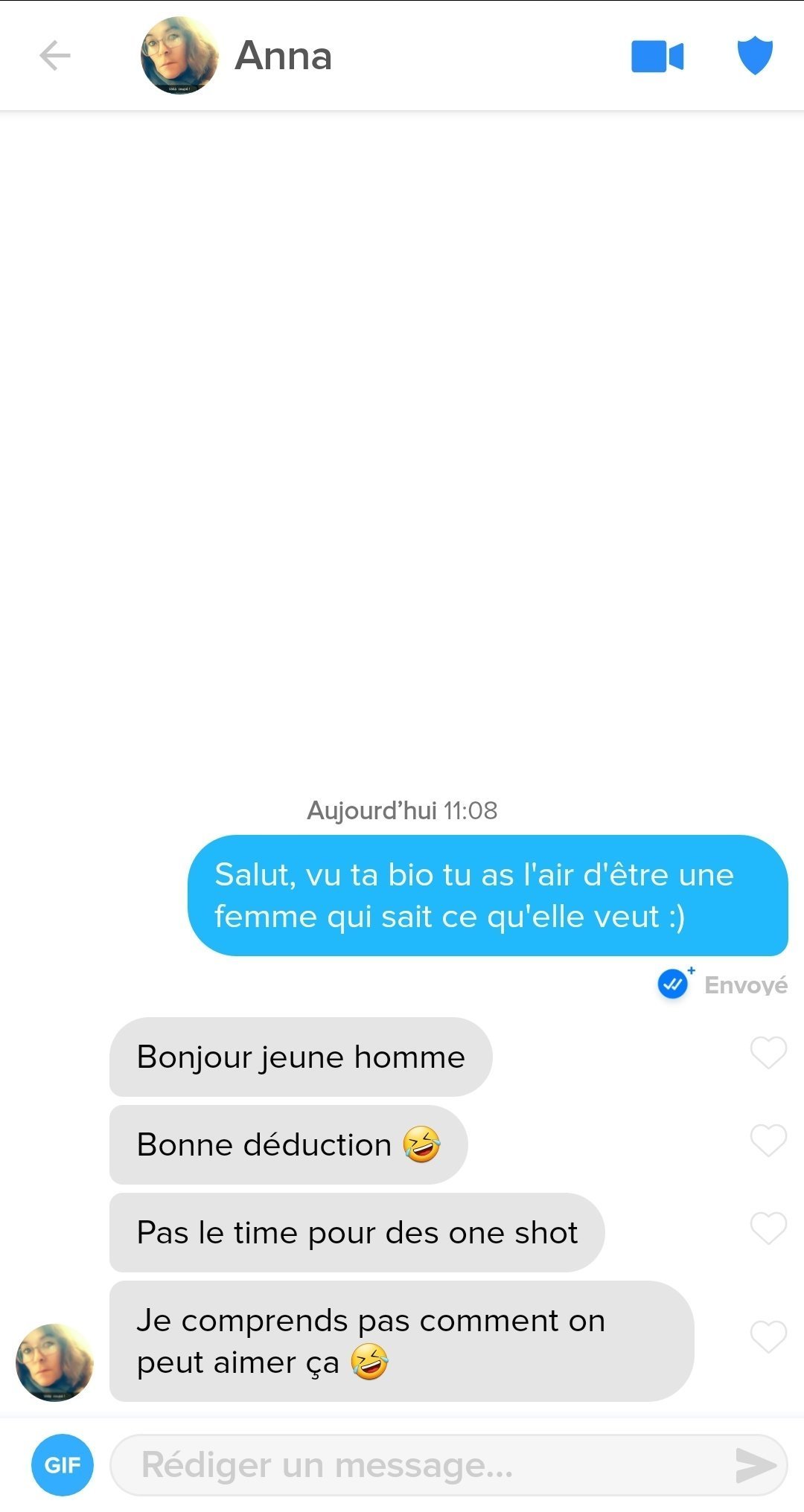This screenshot has height=1512, width=804.
Task: Like the message "Bonjour jeune homme"
Action: tap(768, 1053)
